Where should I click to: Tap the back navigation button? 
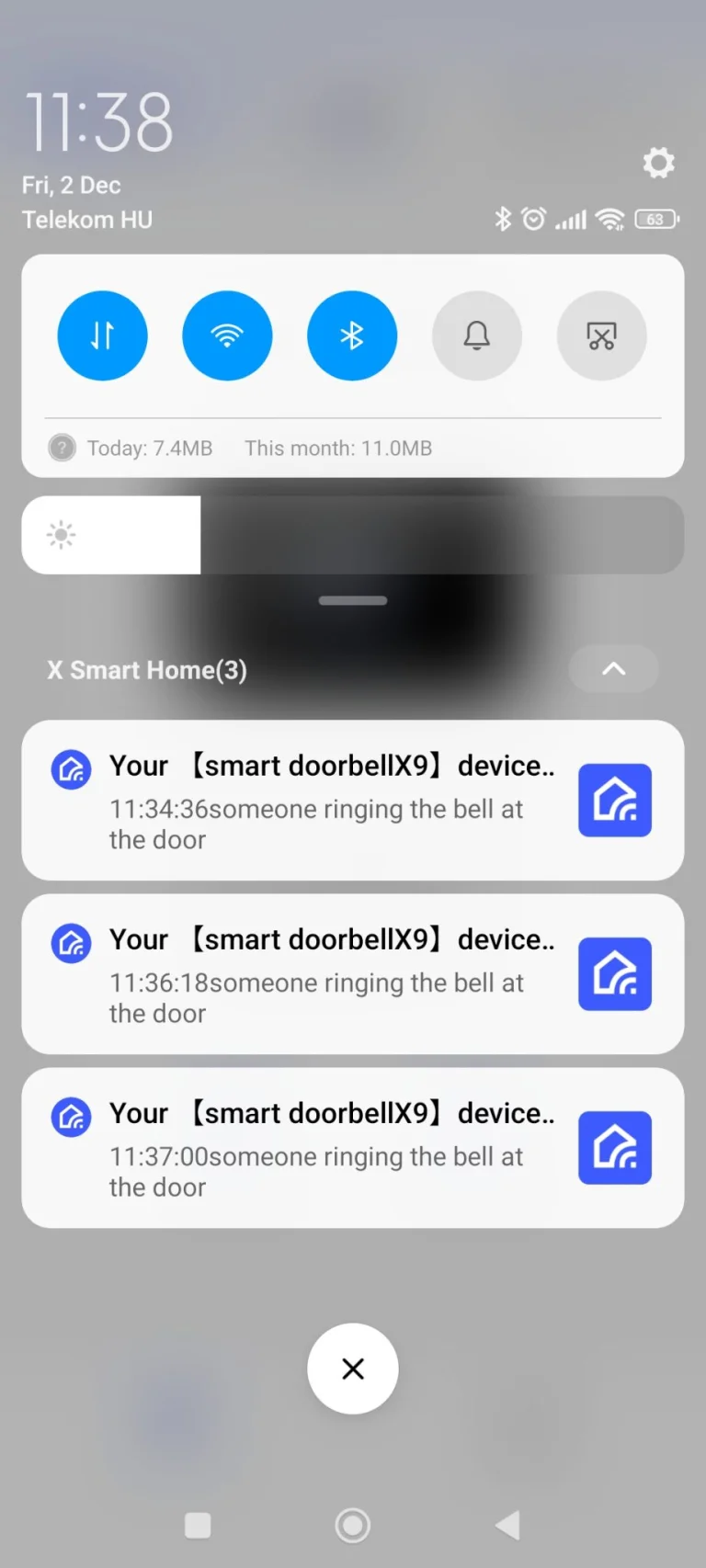pos(507,1526)
